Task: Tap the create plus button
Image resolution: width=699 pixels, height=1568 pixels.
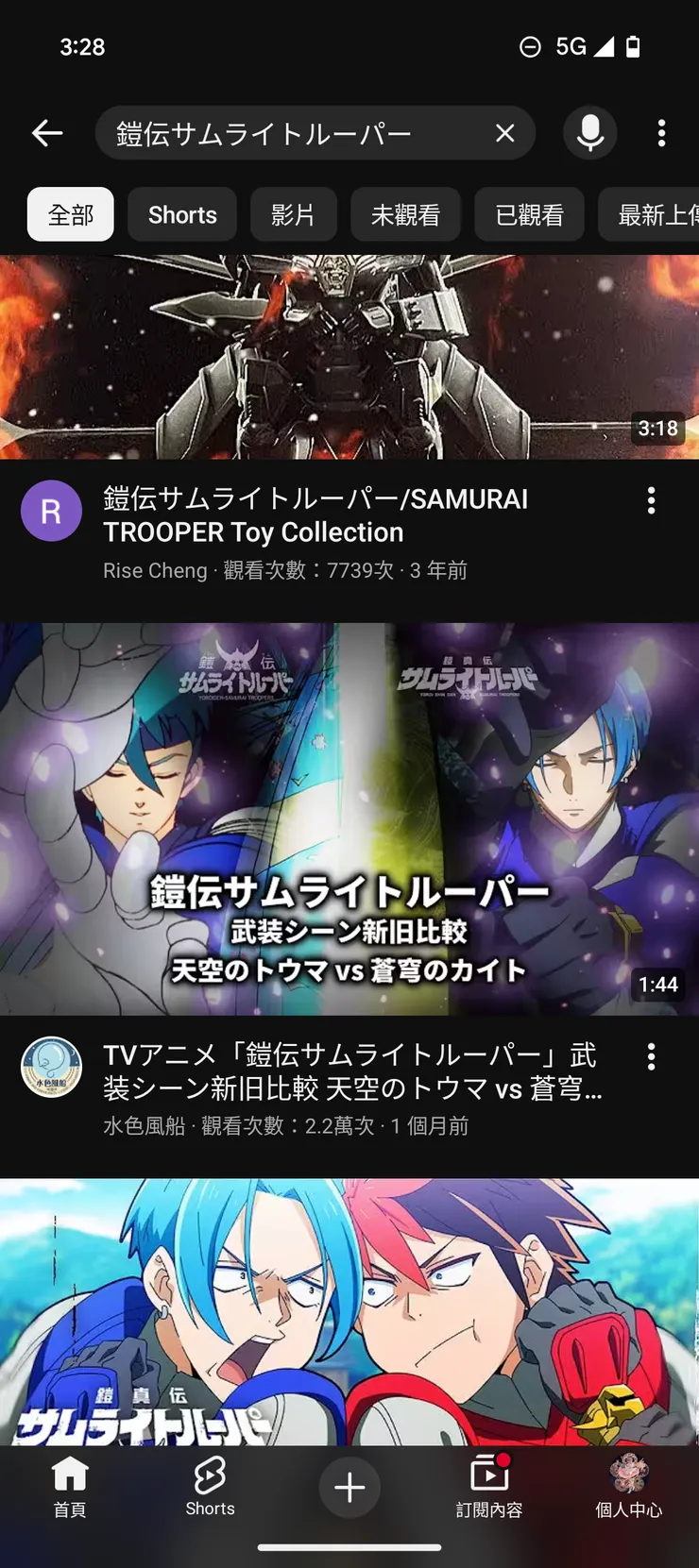Action: click(x=349, y=1487)
